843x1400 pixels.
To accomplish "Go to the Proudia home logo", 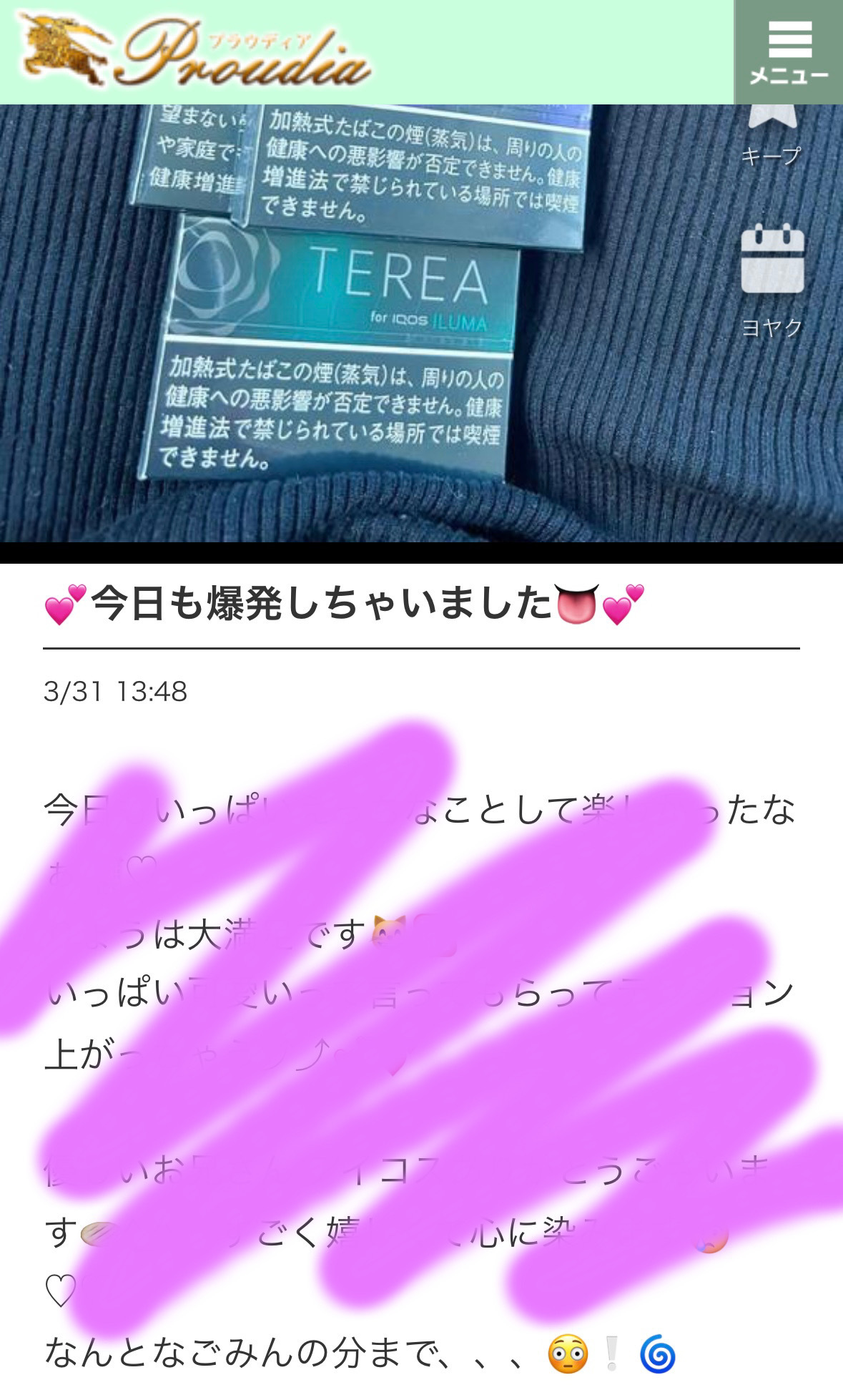I will click(194, 53).
